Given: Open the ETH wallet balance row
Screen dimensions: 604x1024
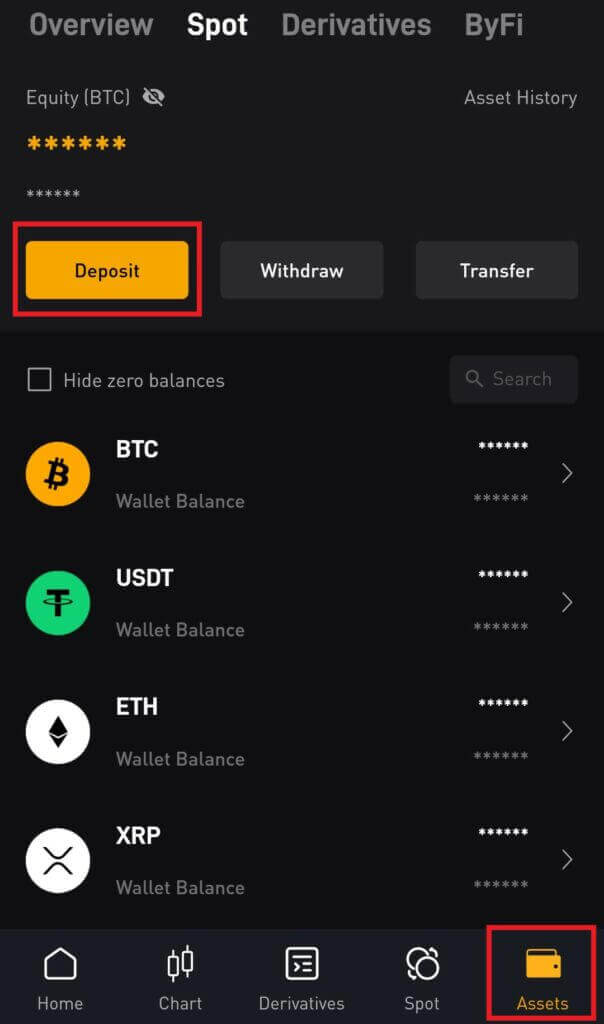Looking at the screenshot, I should pyautogui.click(x=300, y=731).
